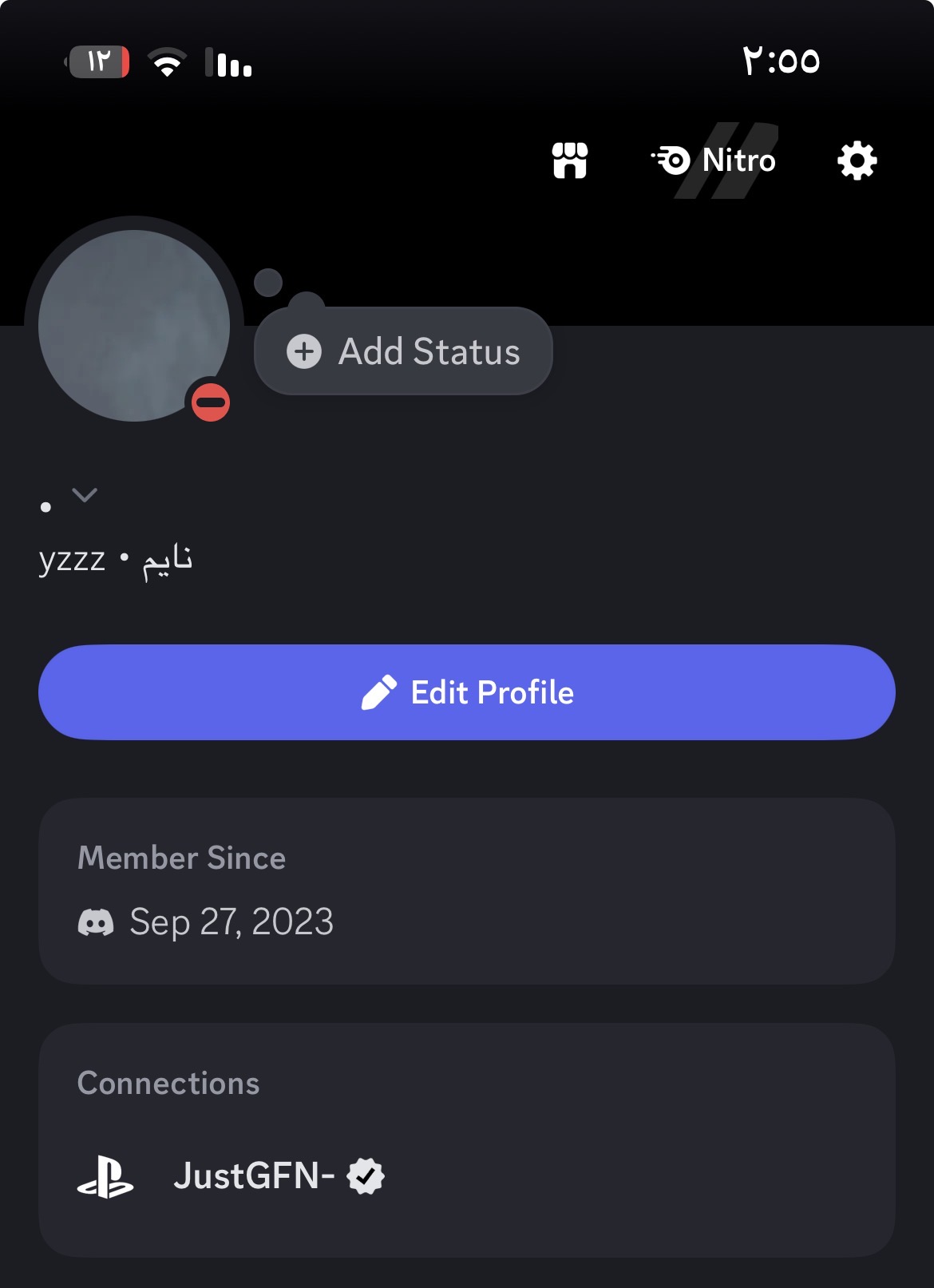Tap the Edit Profile button
Image resolution: width=934 pixels, height=1288 pixels.
coord(467,692)
